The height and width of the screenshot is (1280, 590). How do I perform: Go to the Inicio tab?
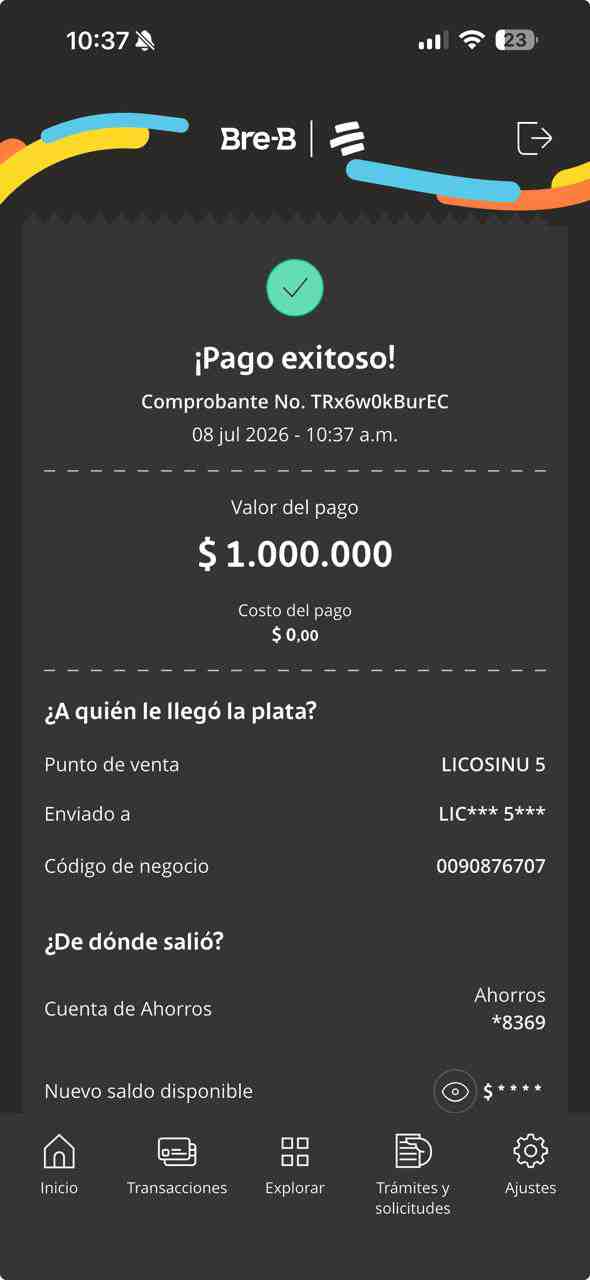[x=59, y=1165]
